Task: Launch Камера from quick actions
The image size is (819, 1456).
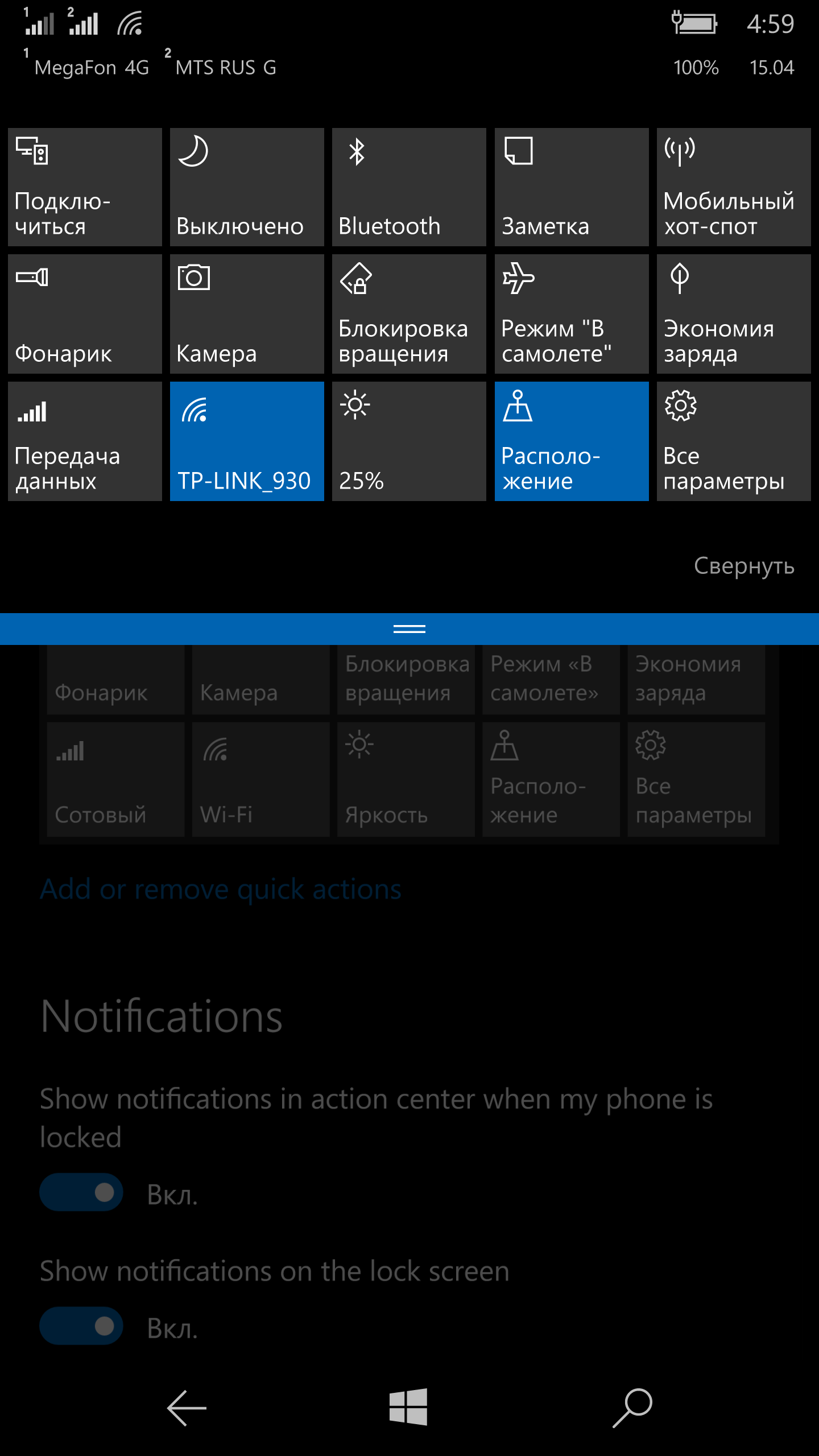Action: (247, 314)
